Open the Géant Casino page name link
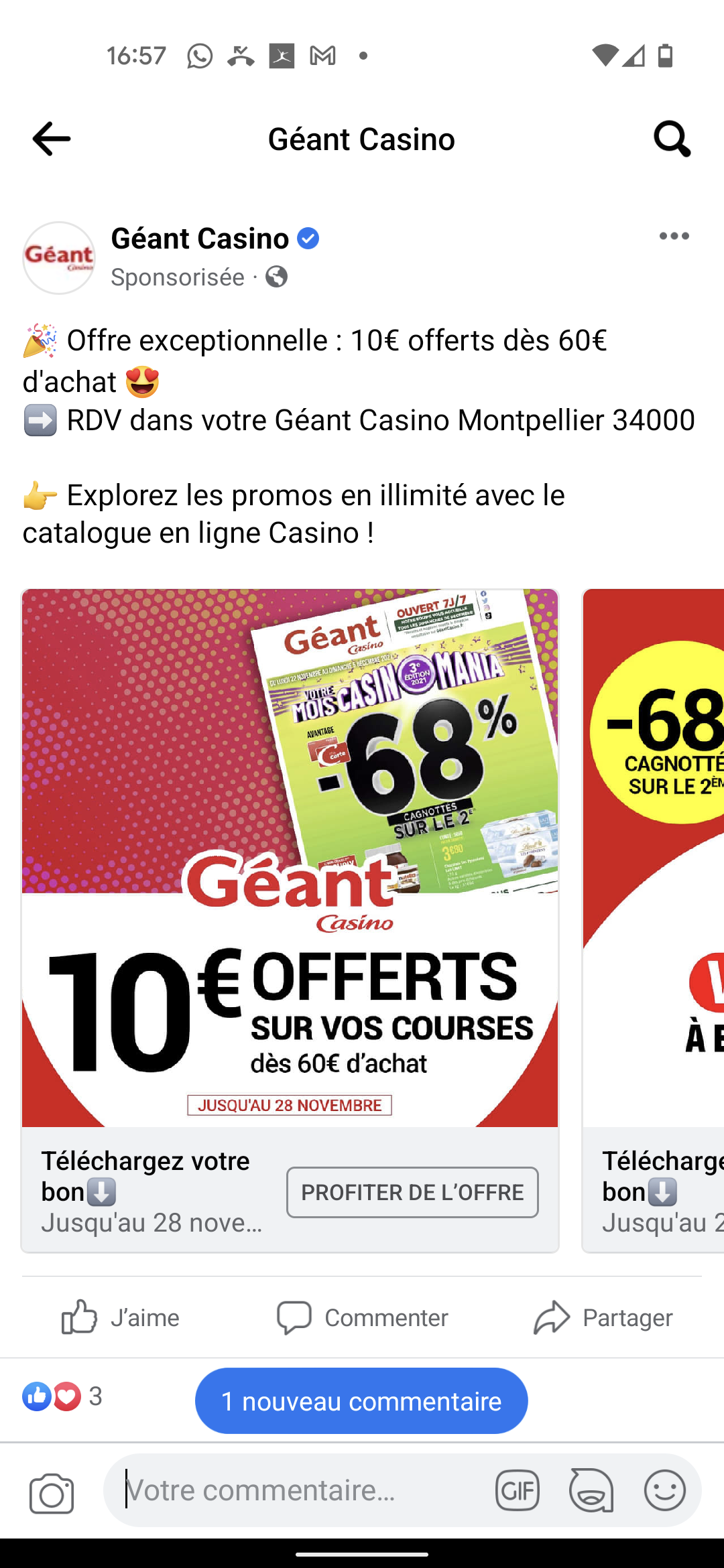Image resolution: width=724 pixels, height=1568 pixels. (200, 239)
